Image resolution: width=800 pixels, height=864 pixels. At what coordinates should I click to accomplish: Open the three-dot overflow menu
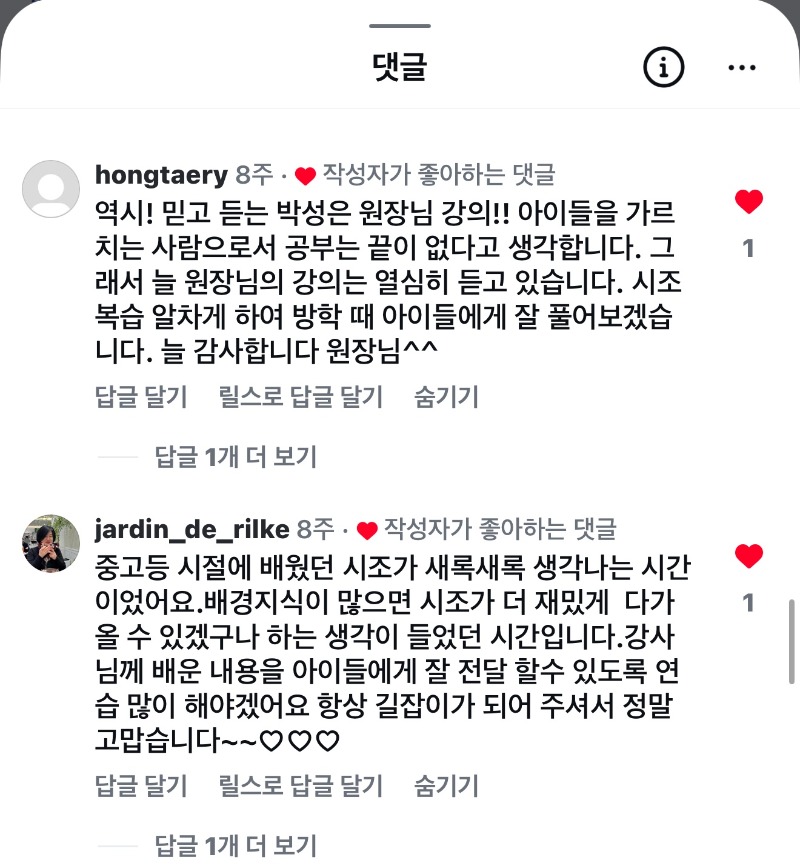point(742,67)
